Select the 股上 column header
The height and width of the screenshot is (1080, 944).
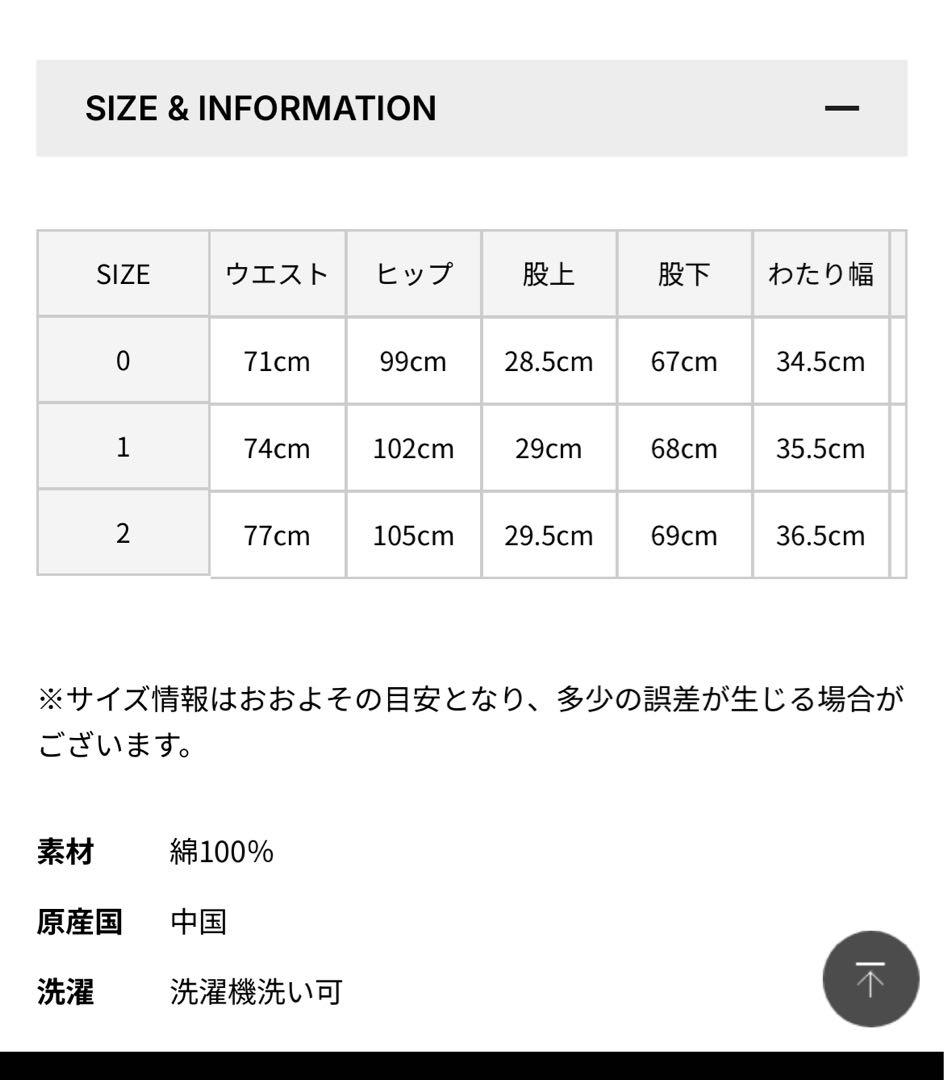point(549,273)
